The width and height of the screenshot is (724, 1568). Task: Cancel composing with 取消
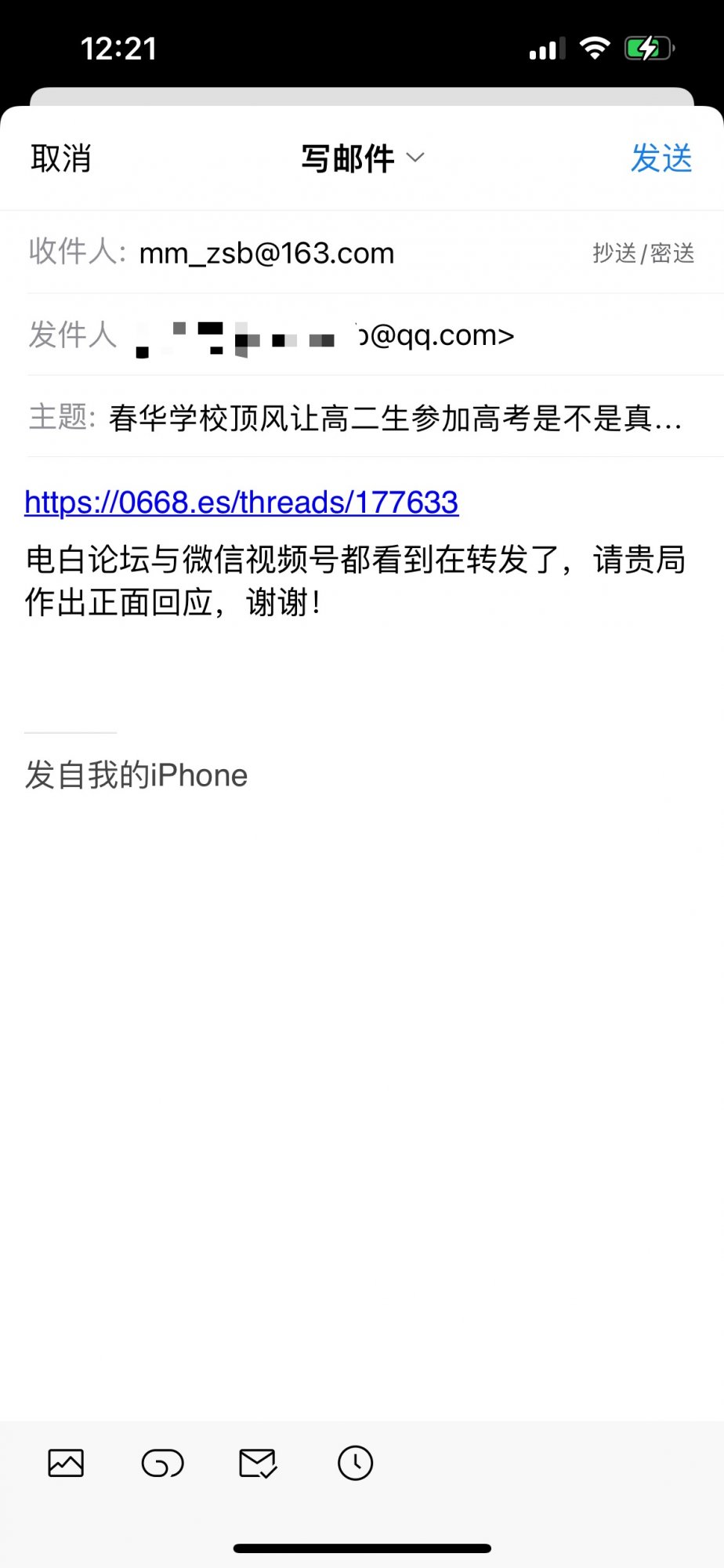pyautogui.click(x=61, y=158)
